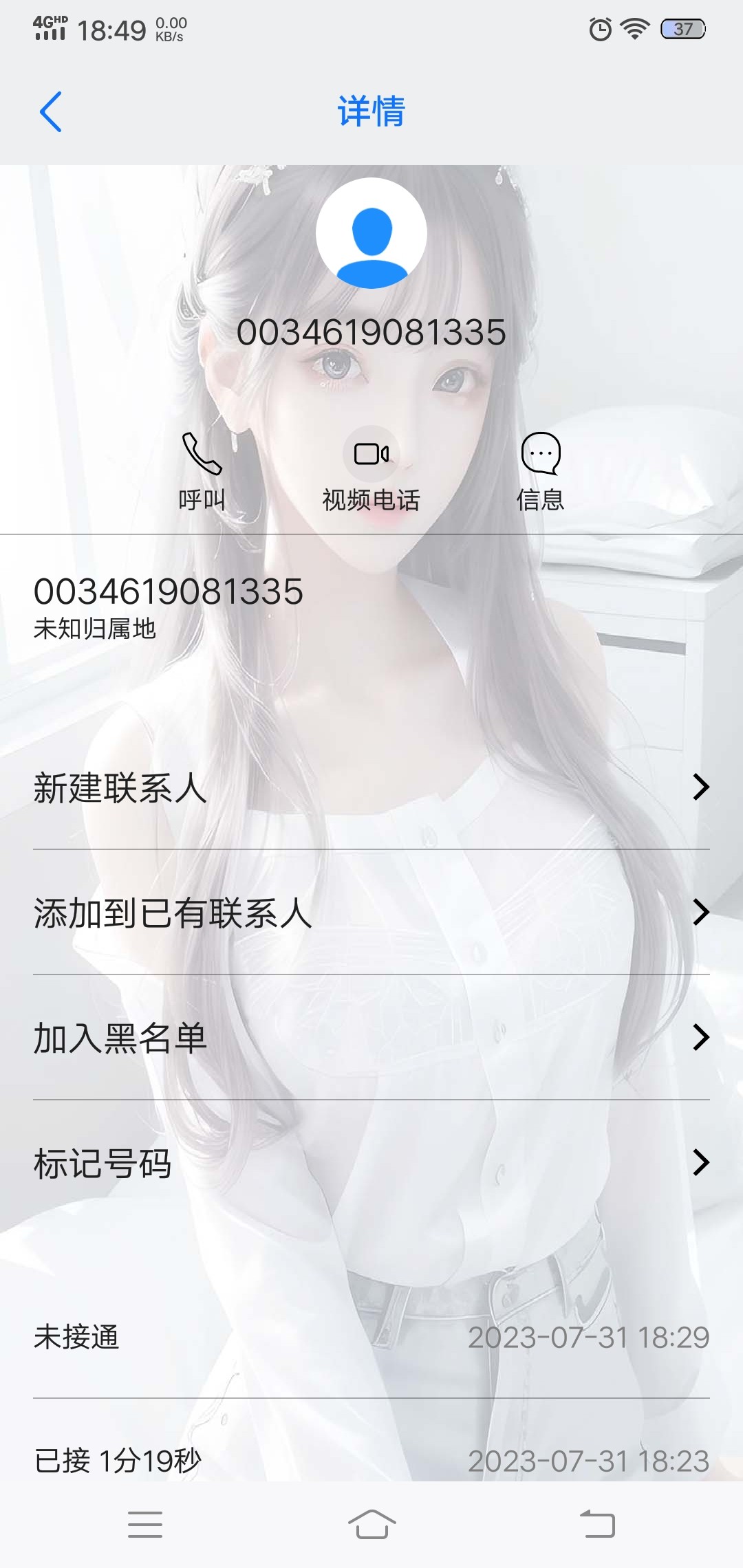Select 添加到已有联系人
The height and width of the screenshot is (1568, 743).
click(x=371, y=913)
